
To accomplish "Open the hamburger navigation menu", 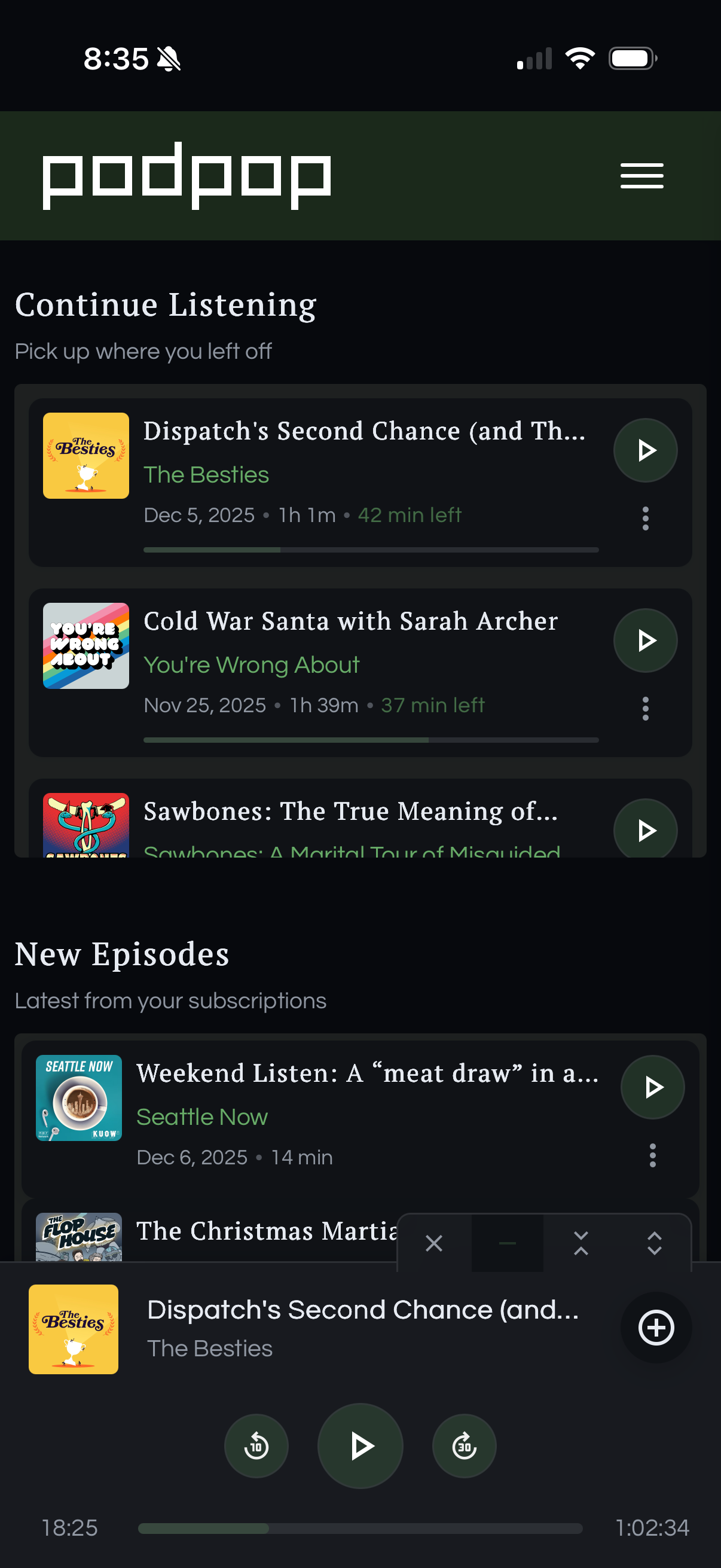I will [642, 175].
